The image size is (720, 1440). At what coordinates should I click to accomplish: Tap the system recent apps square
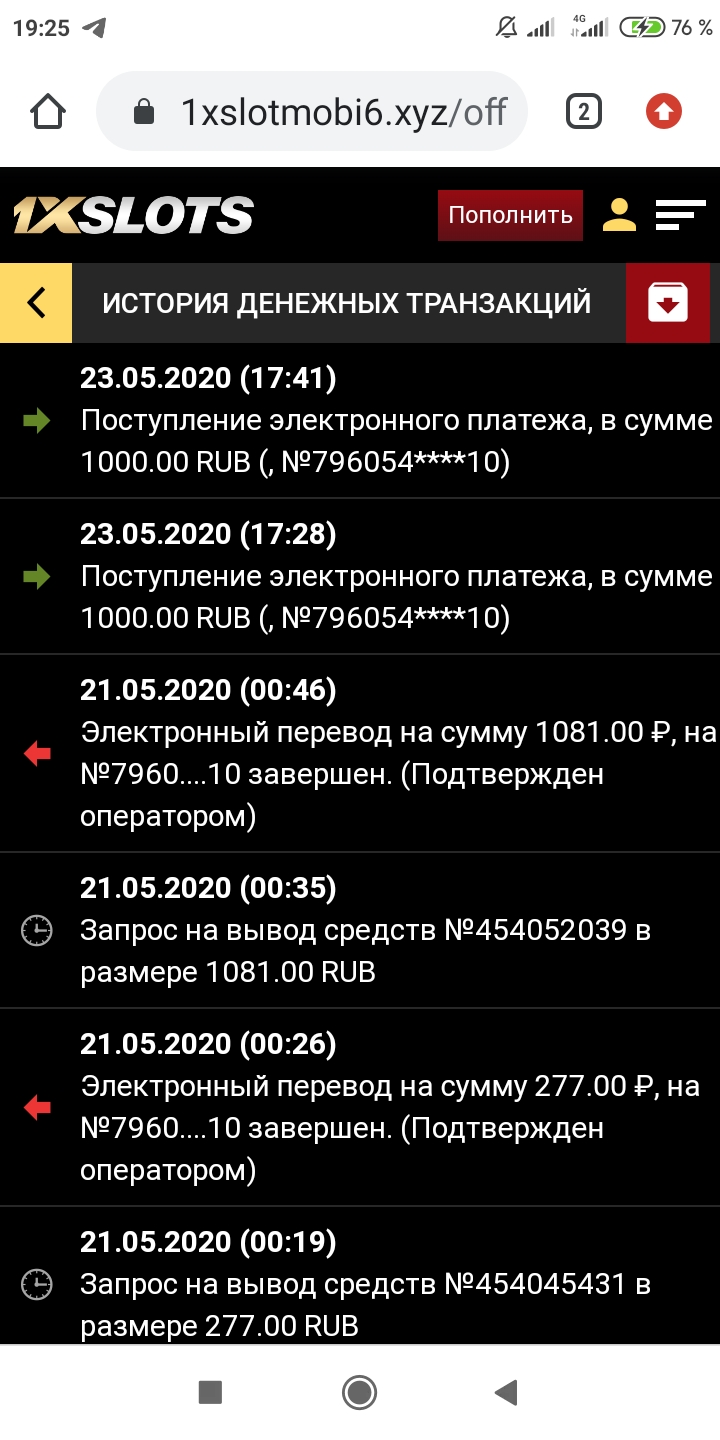tap(210, 1392)
